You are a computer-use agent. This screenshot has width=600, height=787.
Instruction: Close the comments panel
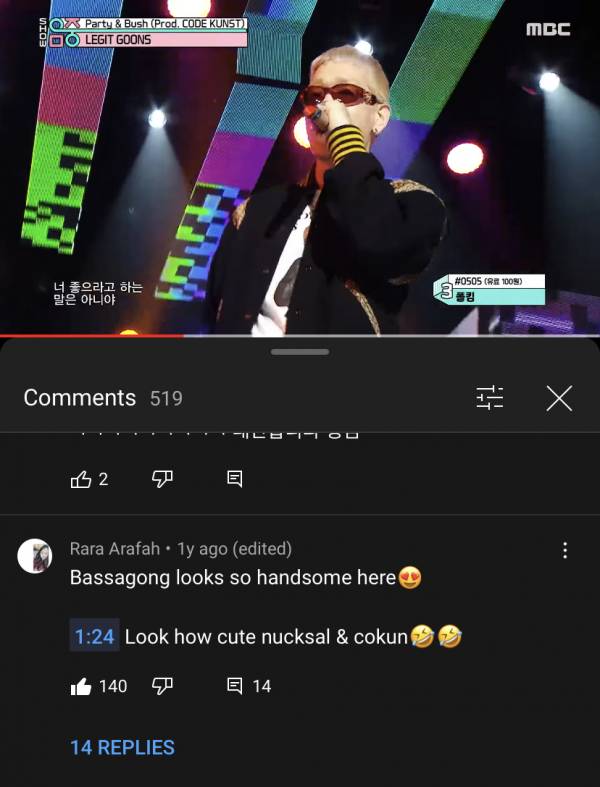[x=559, y=398]
